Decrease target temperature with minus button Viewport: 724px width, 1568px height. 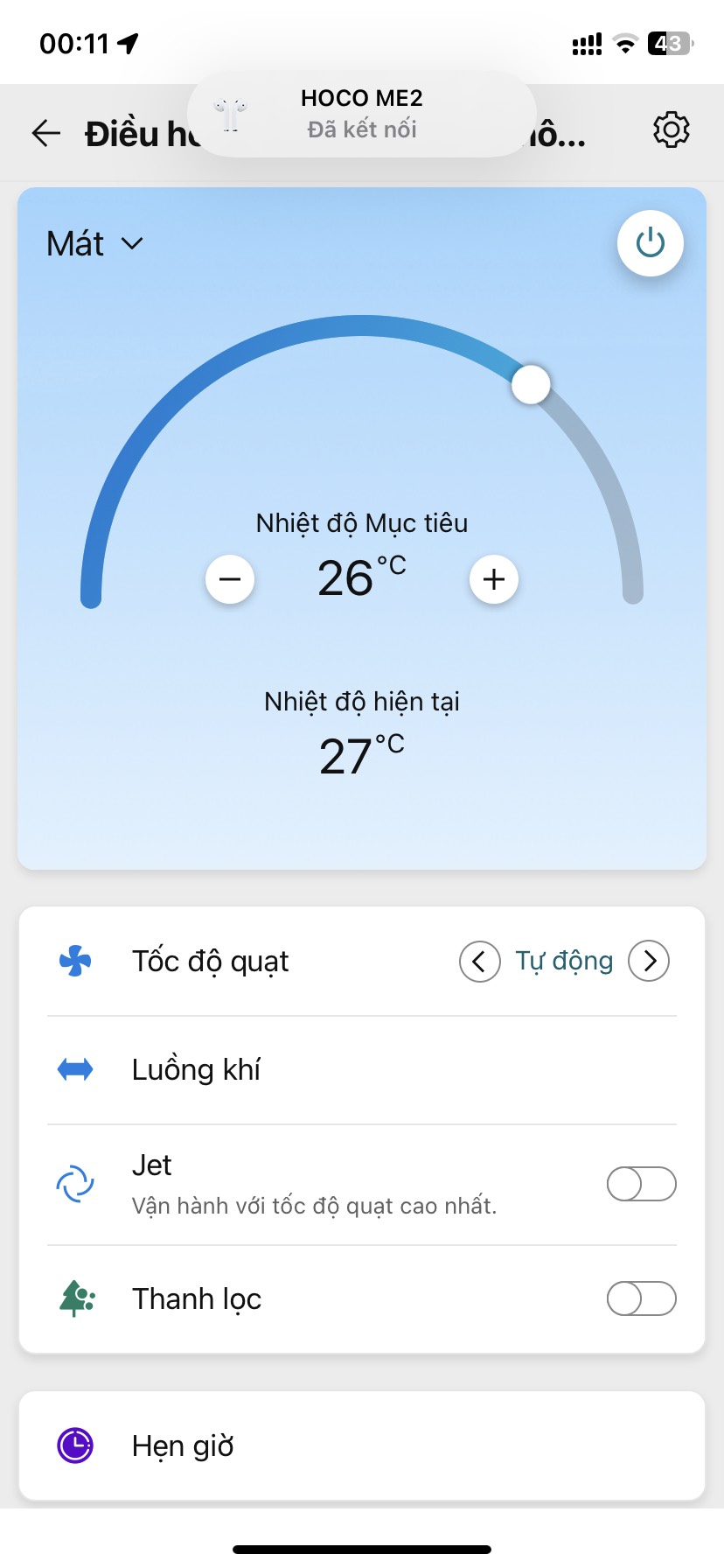coord(230,579)
